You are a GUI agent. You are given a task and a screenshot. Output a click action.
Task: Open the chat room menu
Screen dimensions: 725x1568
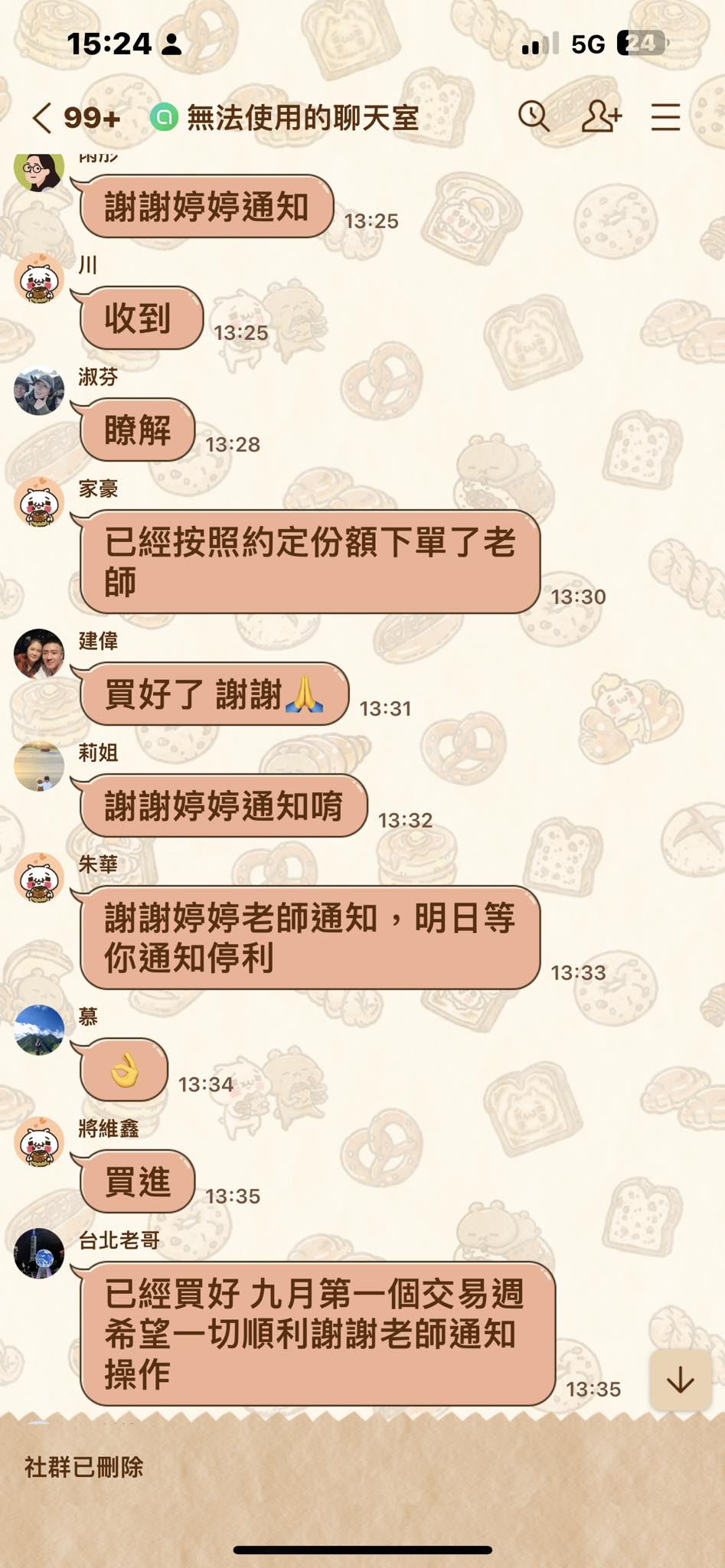coord(665,117)
